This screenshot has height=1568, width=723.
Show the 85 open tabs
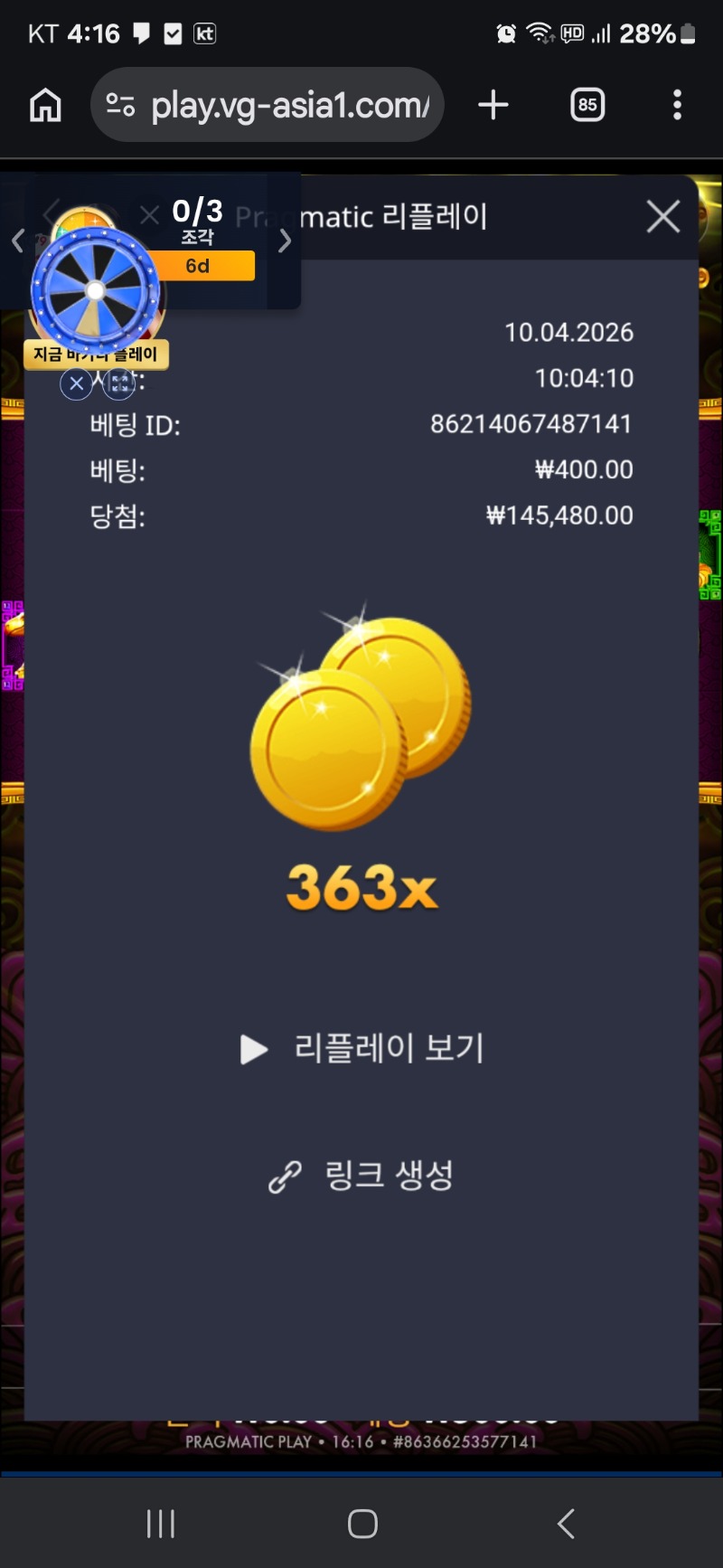click(x=587, y=106)
